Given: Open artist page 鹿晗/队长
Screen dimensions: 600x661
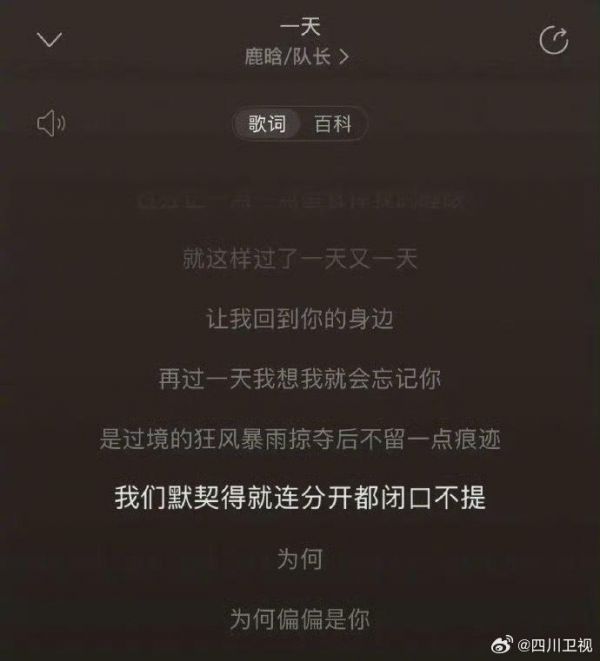Looking at the screenshot, I should 298,57.
